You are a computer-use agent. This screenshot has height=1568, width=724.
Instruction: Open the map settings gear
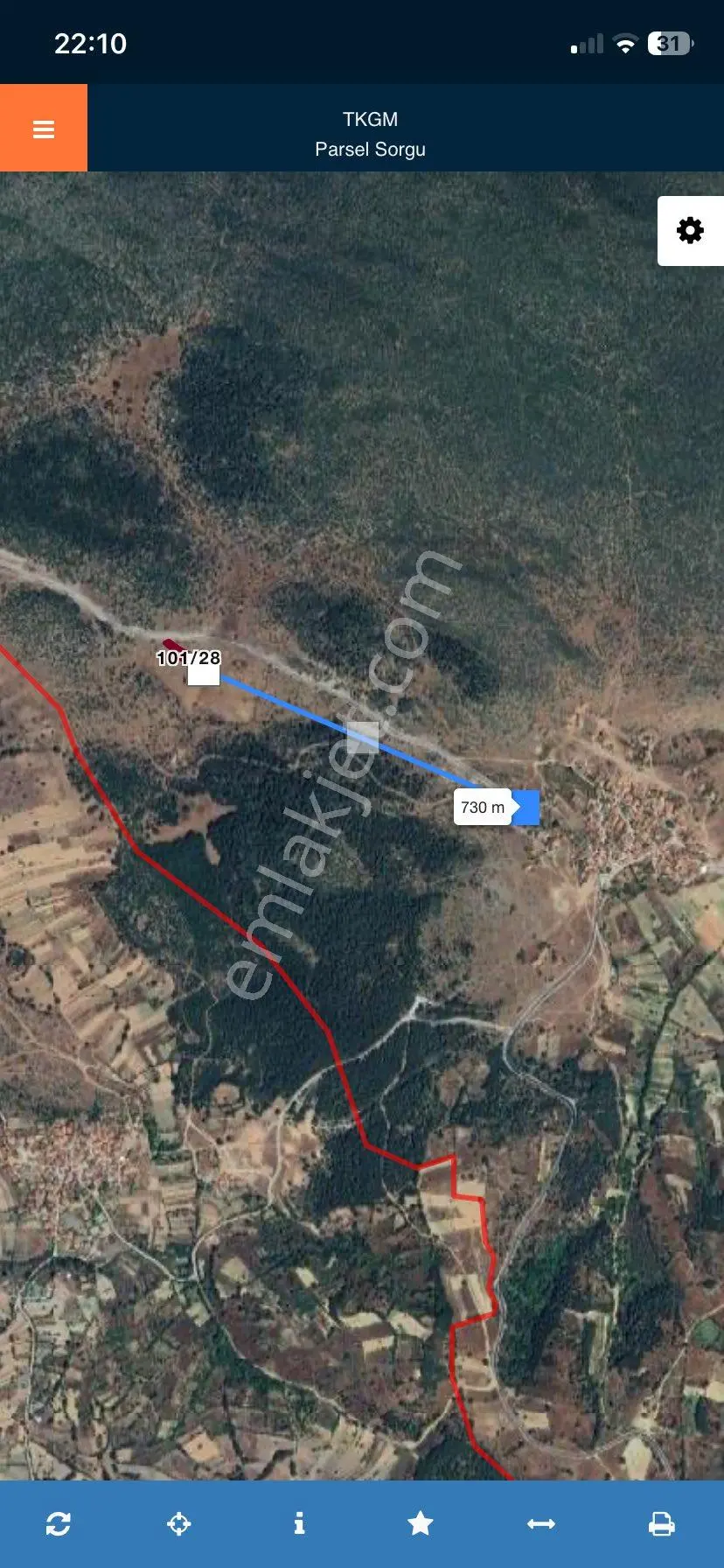[x=690, y=231]
